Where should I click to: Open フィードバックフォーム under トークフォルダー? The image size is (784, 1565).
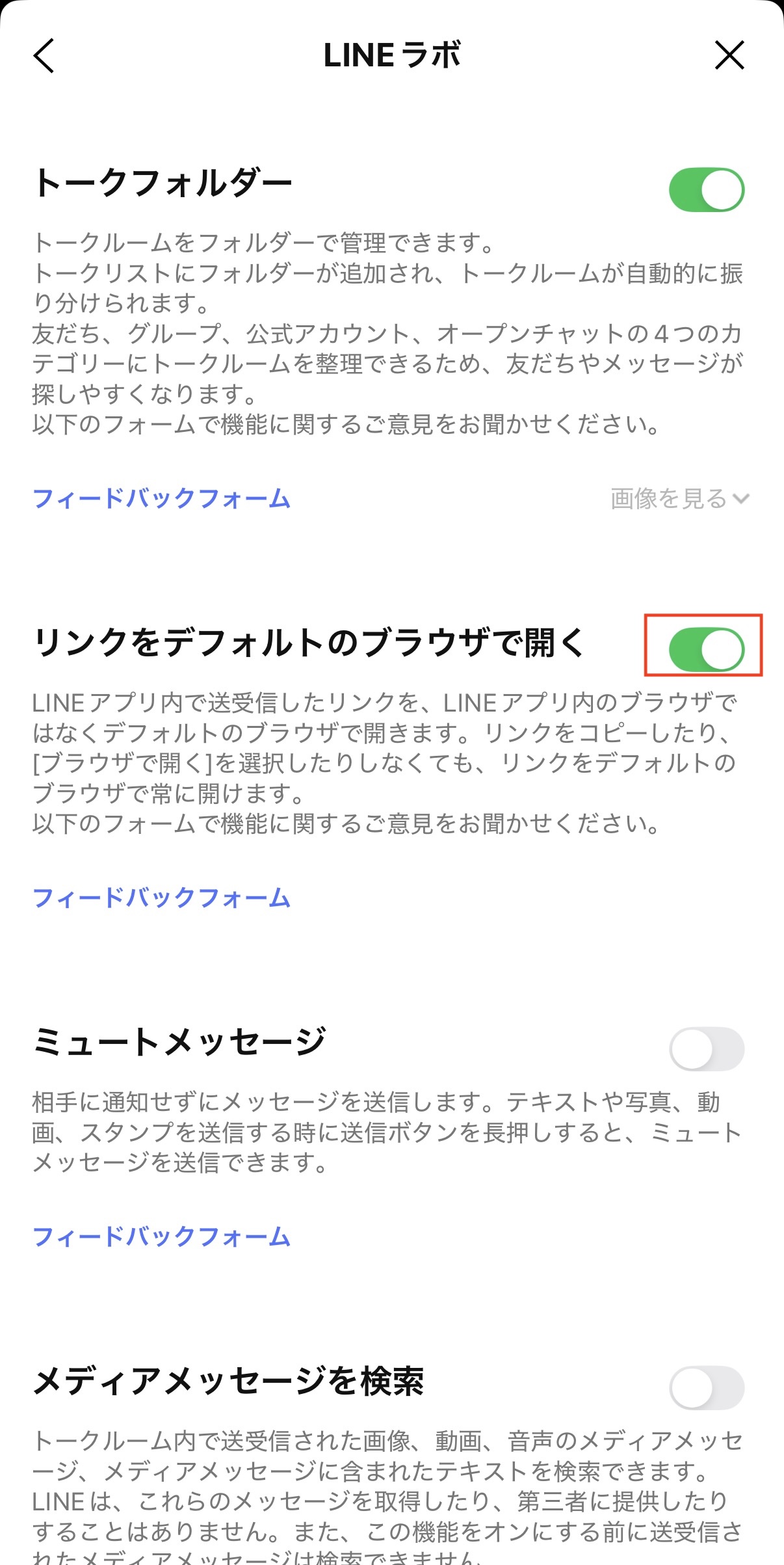(x=161, y=498)
